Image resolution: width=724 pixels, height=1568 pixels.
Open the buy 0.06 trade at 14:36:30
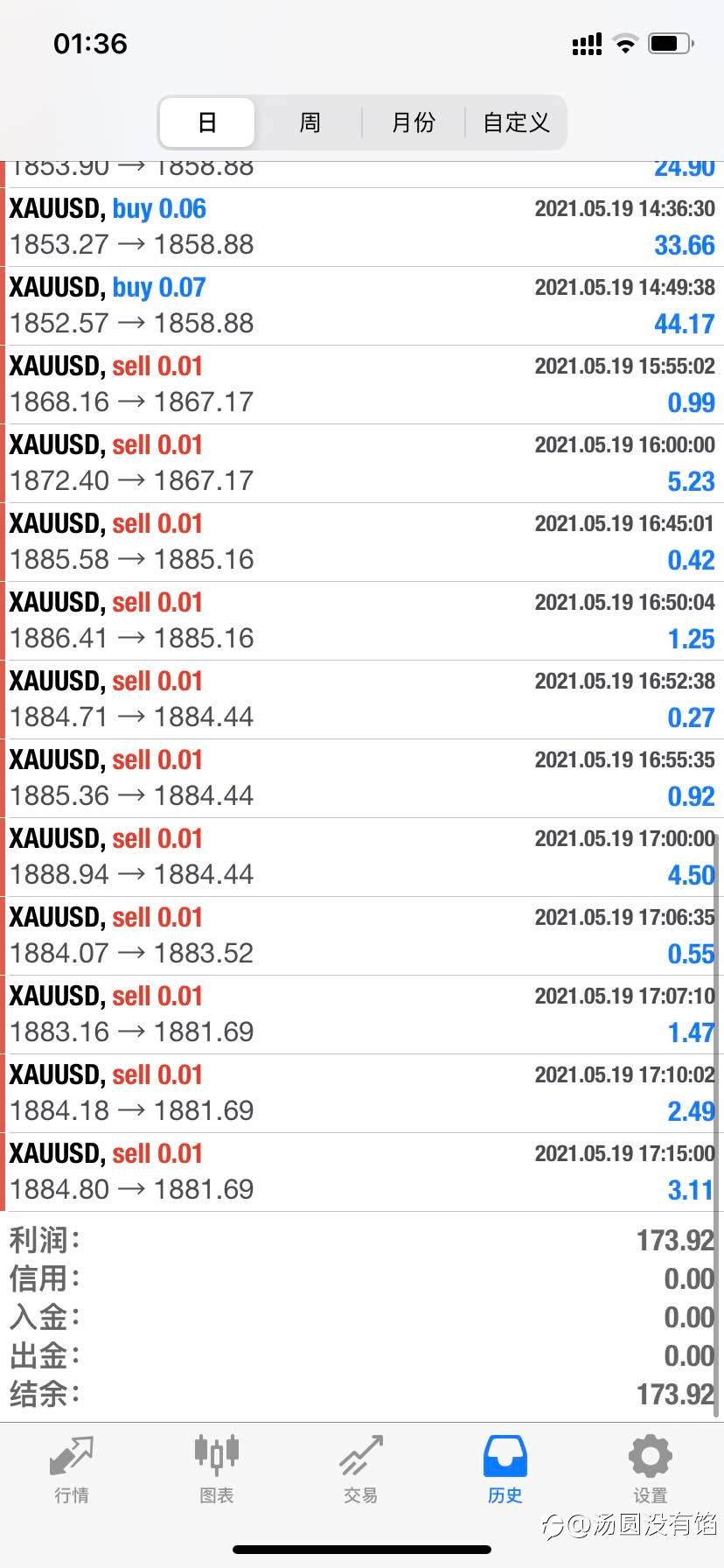(362, 227)
